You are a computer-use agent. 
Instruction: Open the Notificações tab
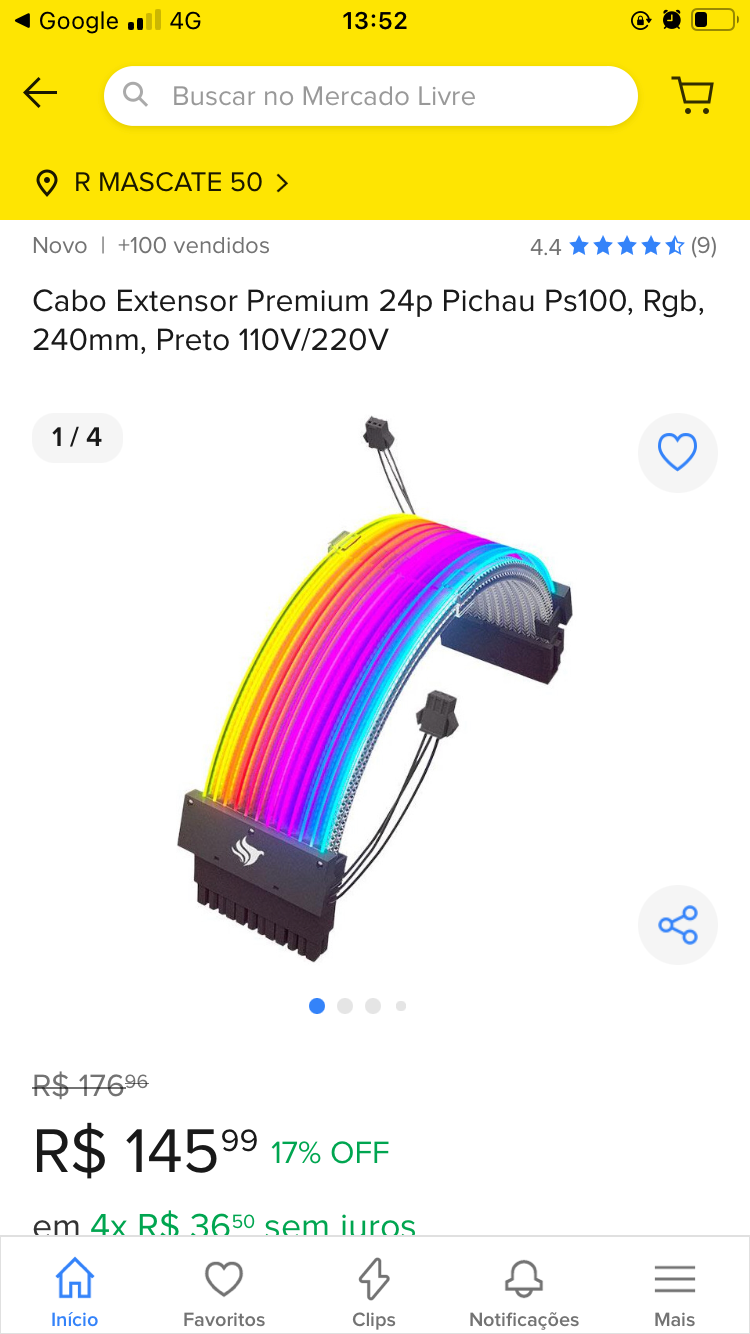524,1292
